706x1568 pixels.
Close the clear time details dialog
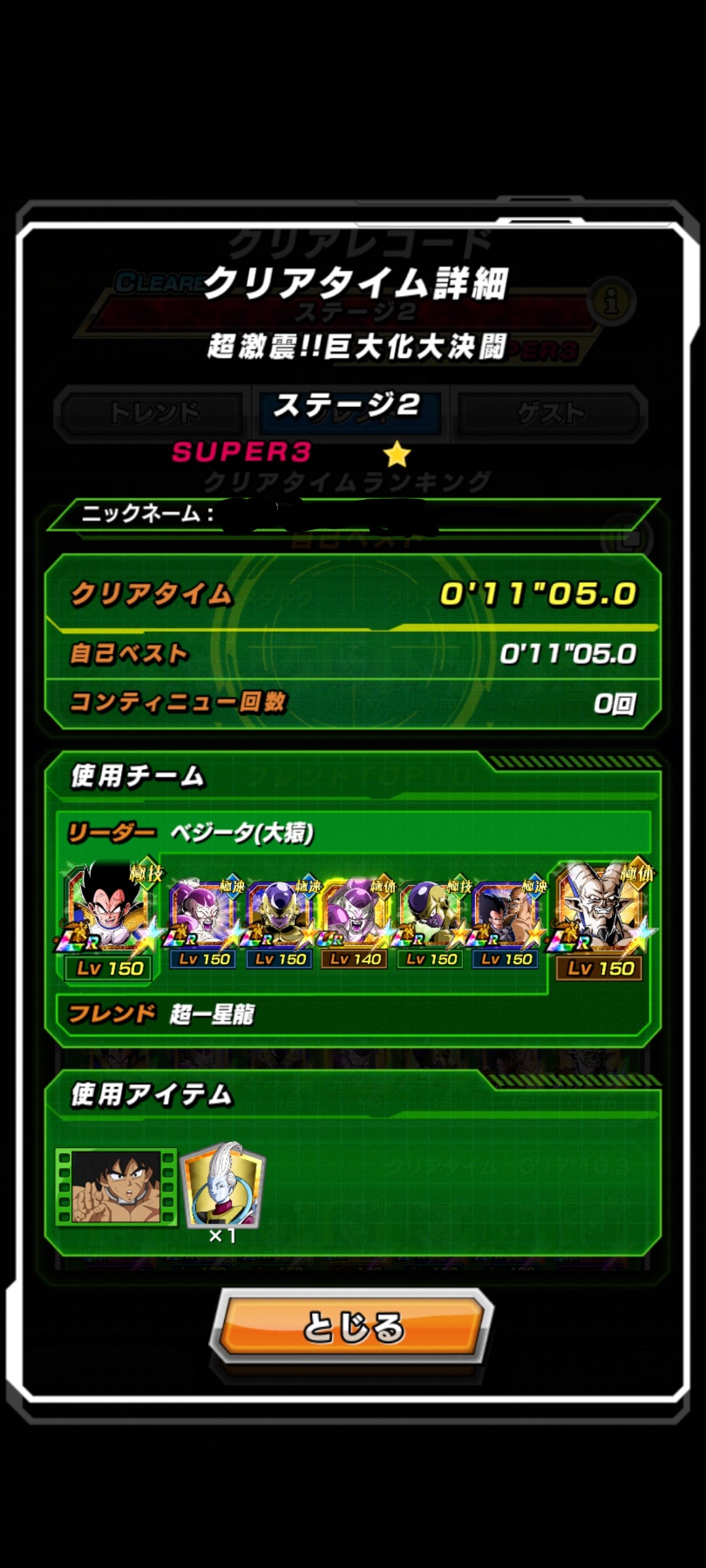pos(352,1327)
